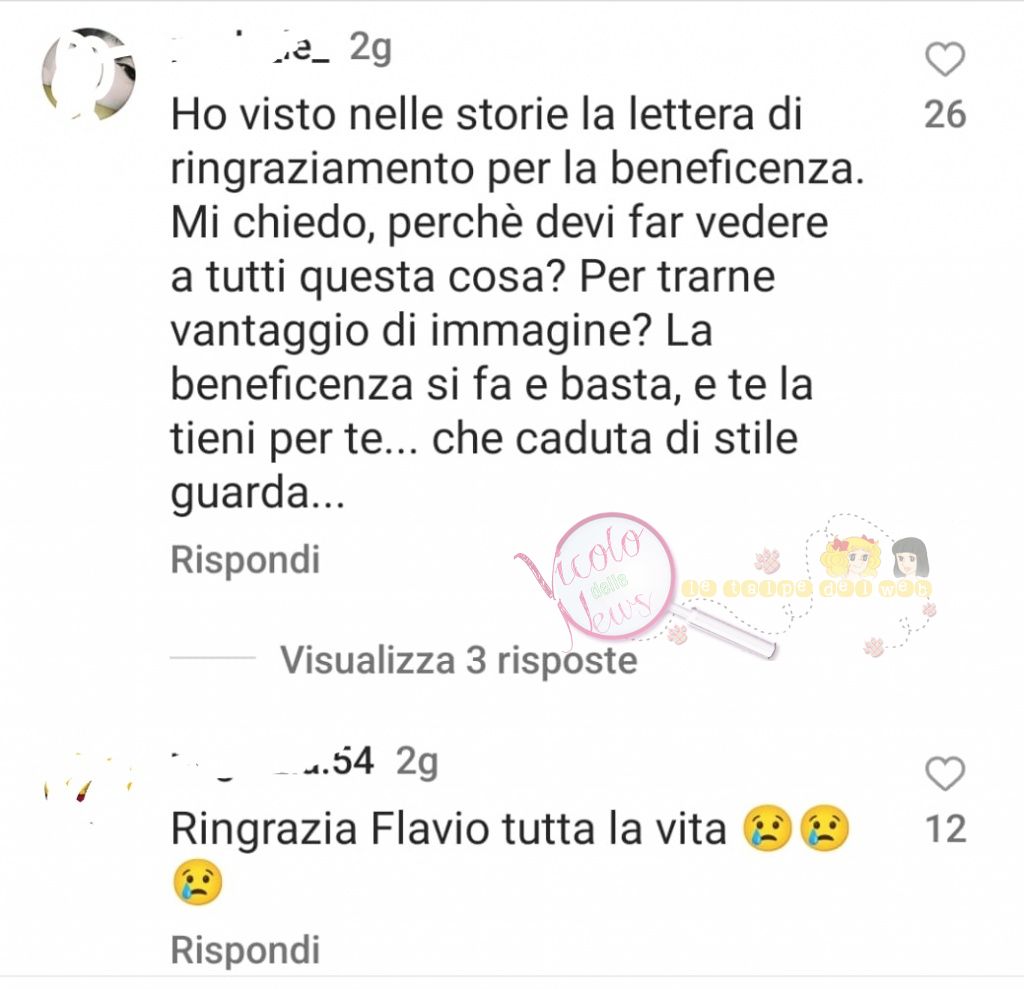Reply to the 'Ringrazia Flavio' comment
Image resolution: width=1024 pixels, height=989 pixels.
pyautogui.click(x=245, y=949)
